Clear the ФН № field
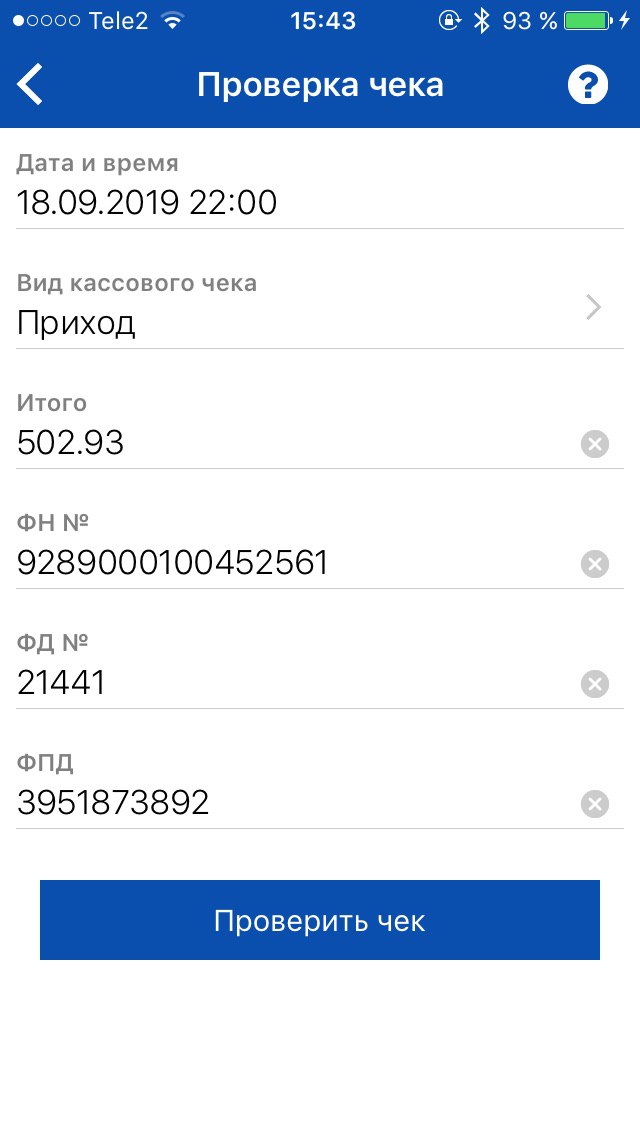 594,564
